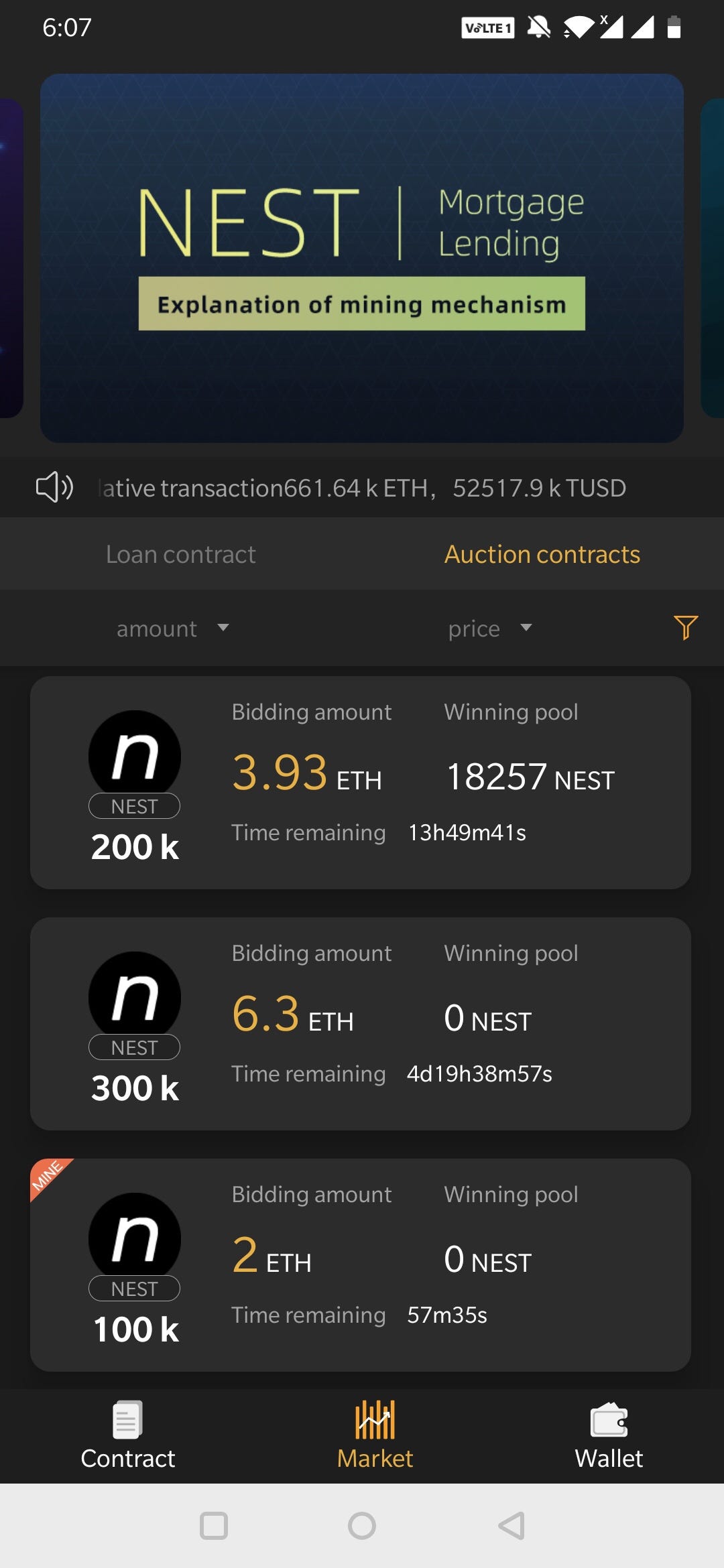Open the 300 k NEST auction card
The height and width of the screenshot is (1568, 724).
(x=361, y=1024)
